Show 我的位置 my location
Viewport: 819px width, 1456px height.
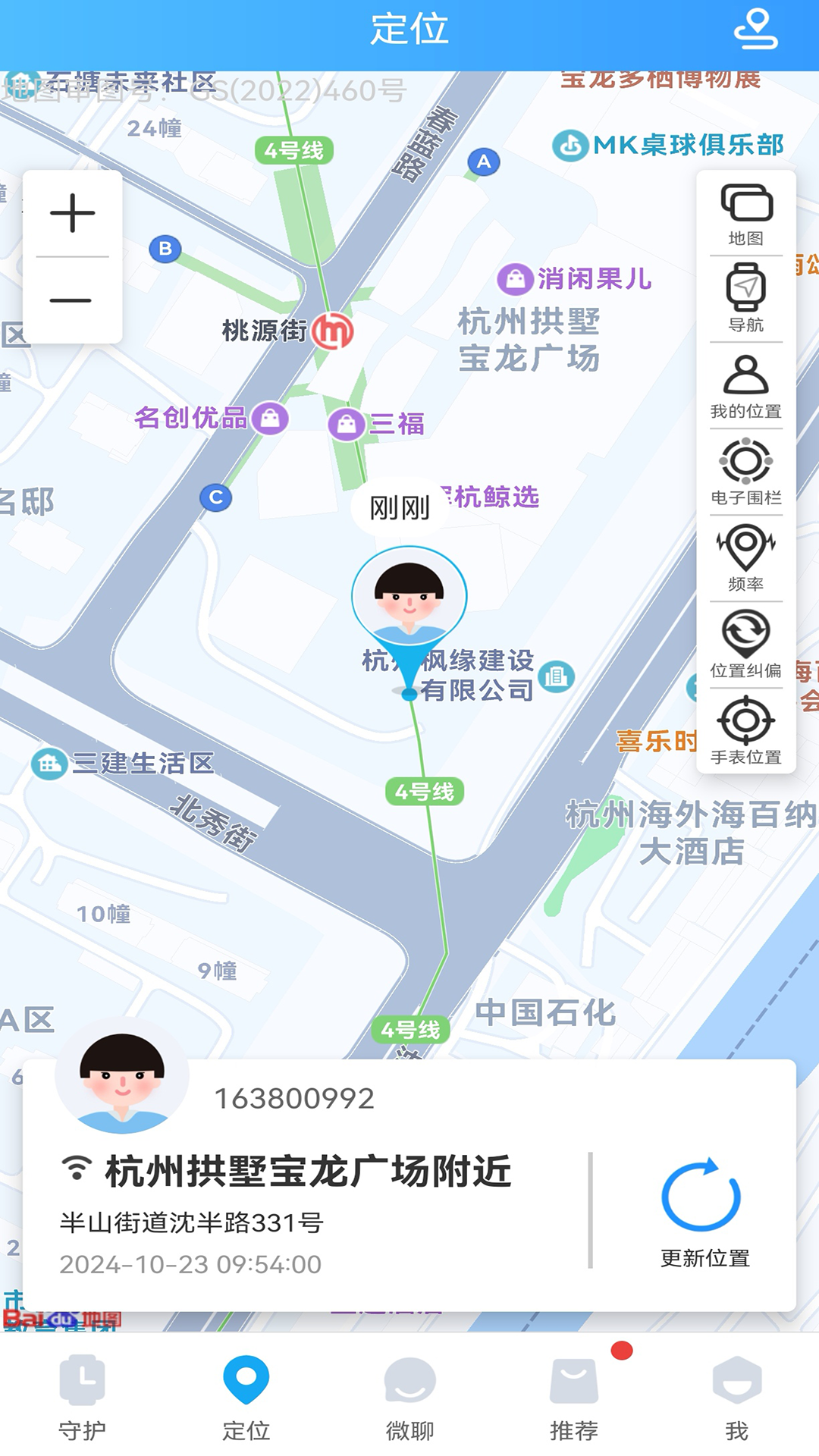click(x=745, y=383)
